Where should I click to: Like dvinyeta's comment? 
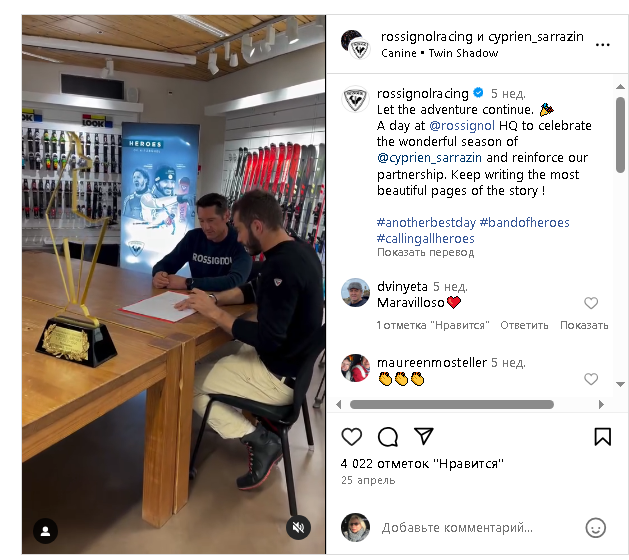[591, 303]
